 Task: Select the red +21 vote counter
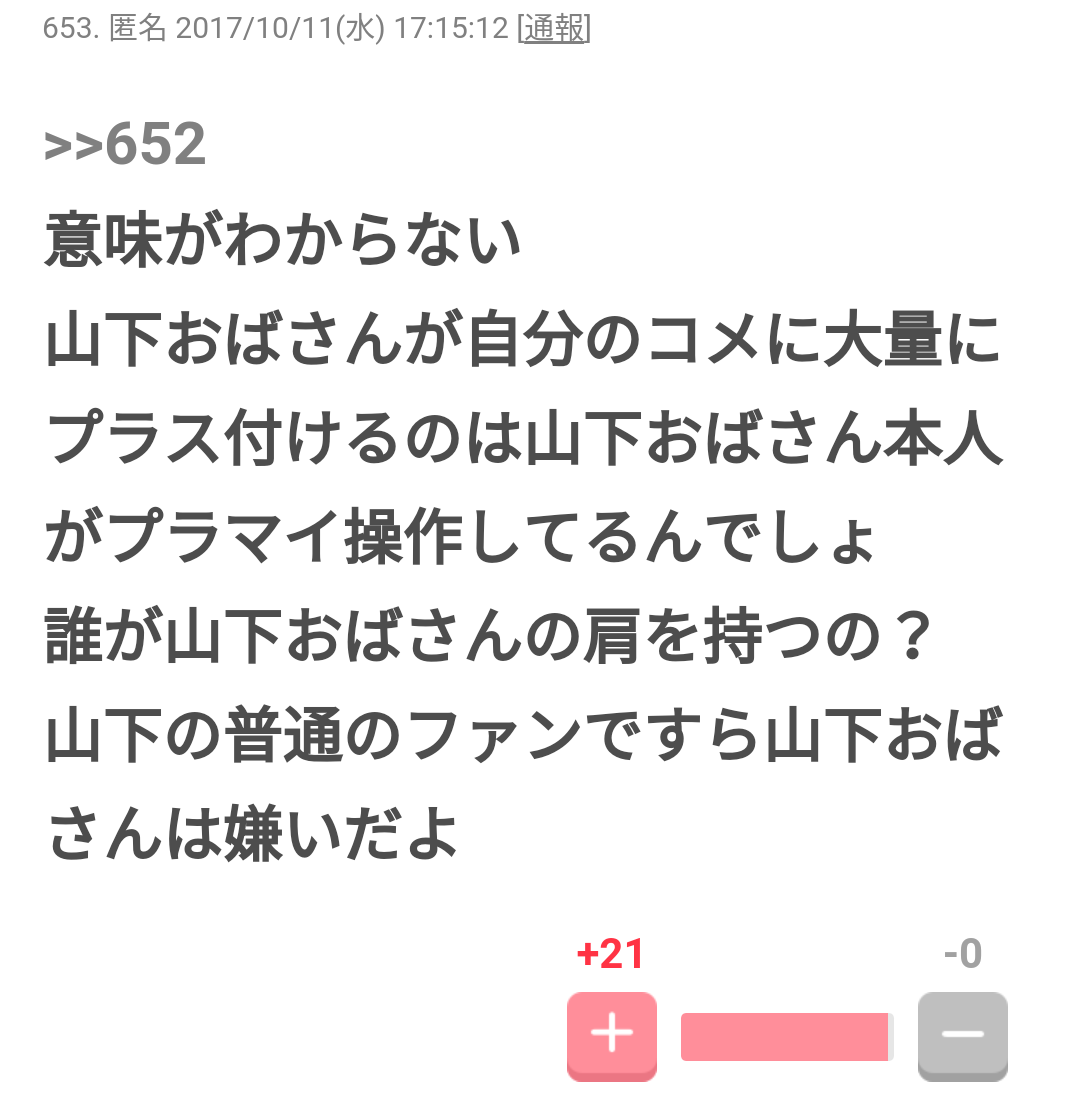coord(611,952)
